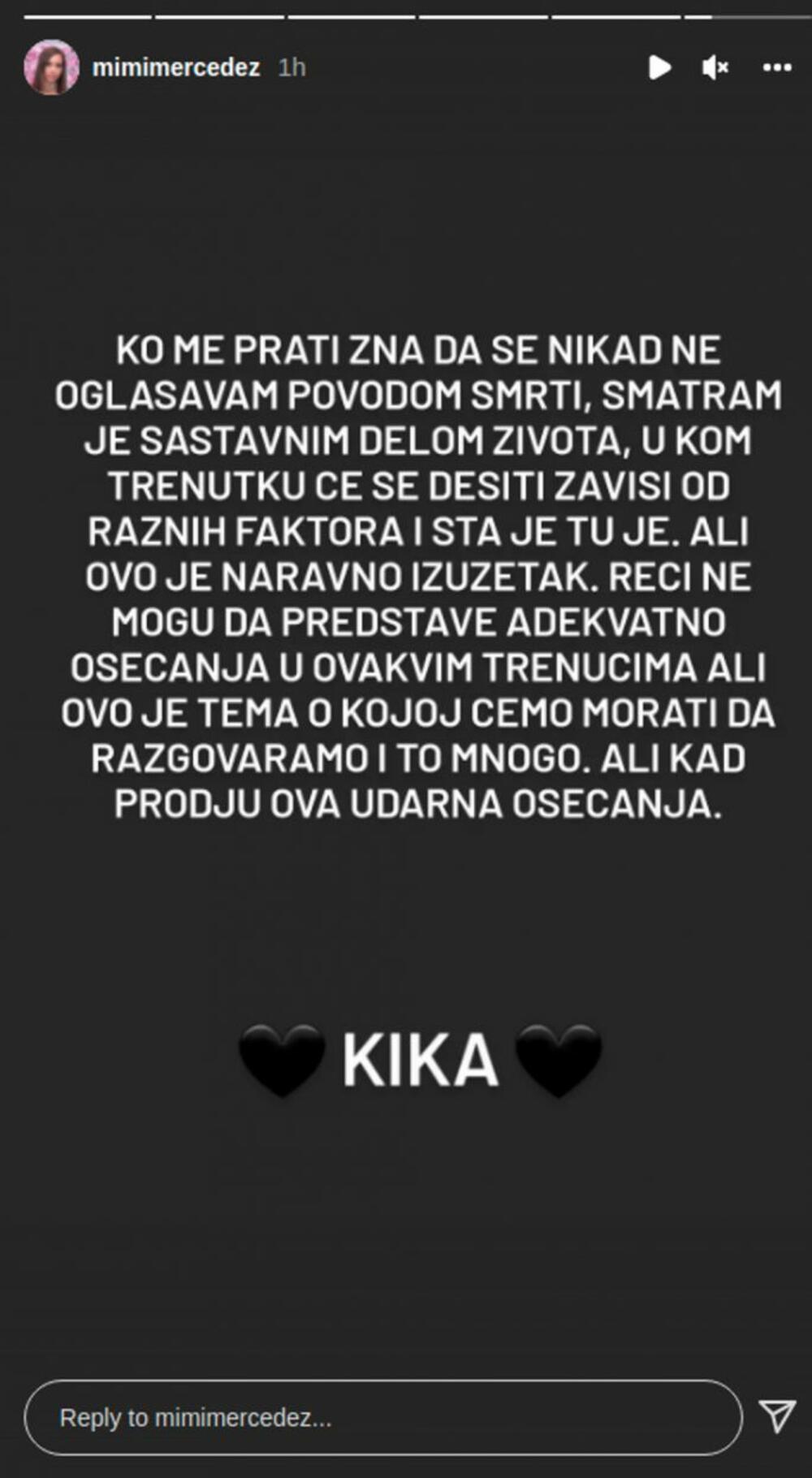Open the three-dot overflow menu
The image size is (812, 1478).
776,67
